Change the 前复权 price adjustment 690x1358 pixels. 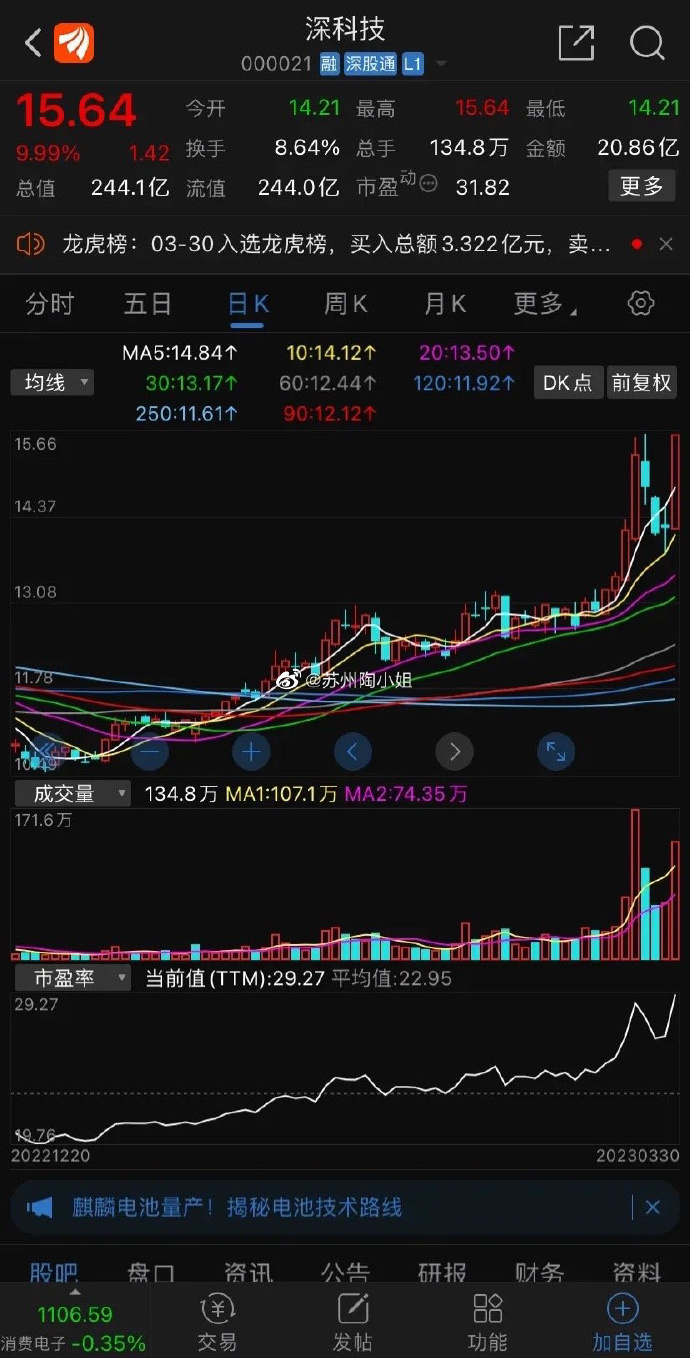click(641, 382)
